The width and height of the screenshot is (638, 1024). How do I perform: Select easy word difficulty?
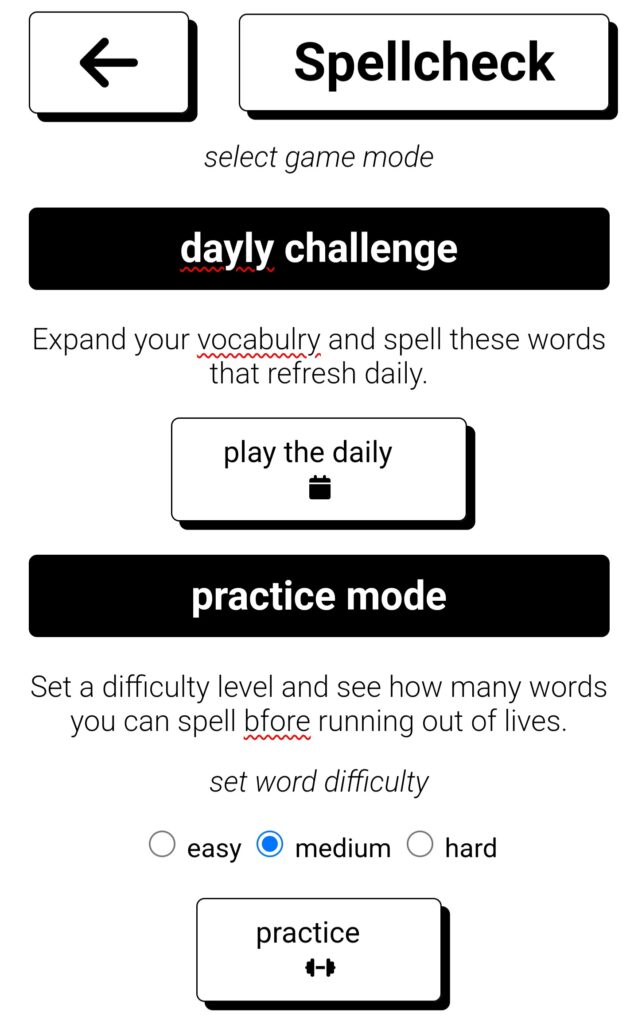pos(162,846)
